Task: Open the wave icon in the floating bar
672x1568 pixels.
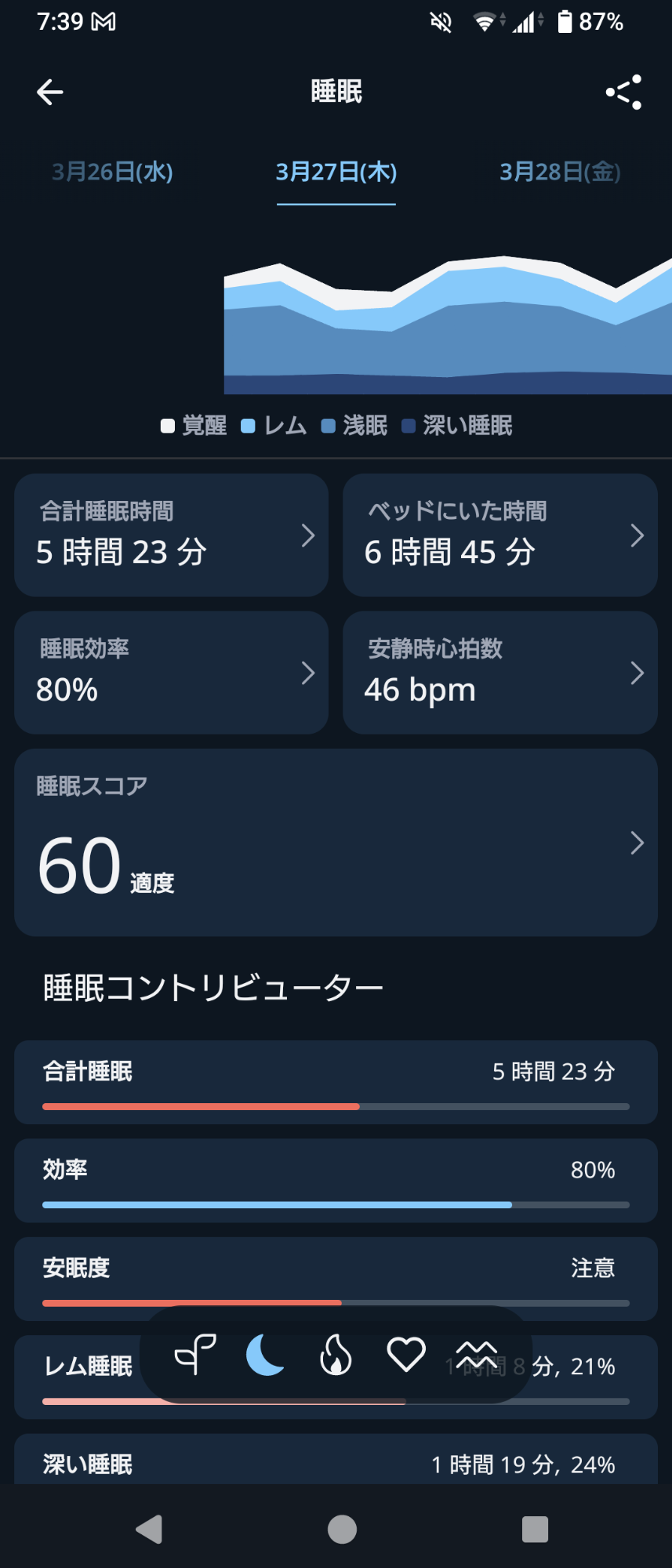Action: tap(477, 1355)
